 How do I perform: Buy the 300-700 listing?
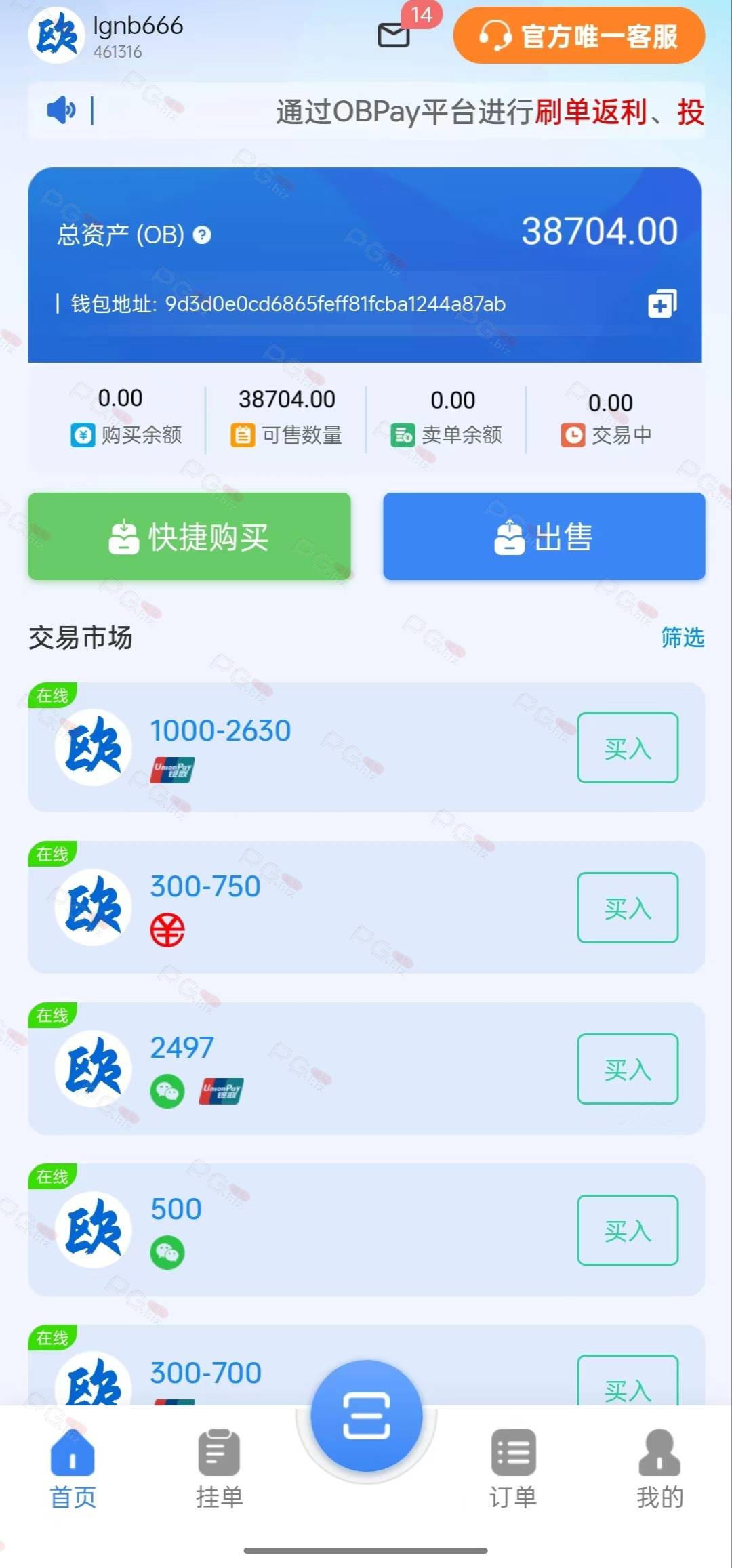(x=628, y=1381)
